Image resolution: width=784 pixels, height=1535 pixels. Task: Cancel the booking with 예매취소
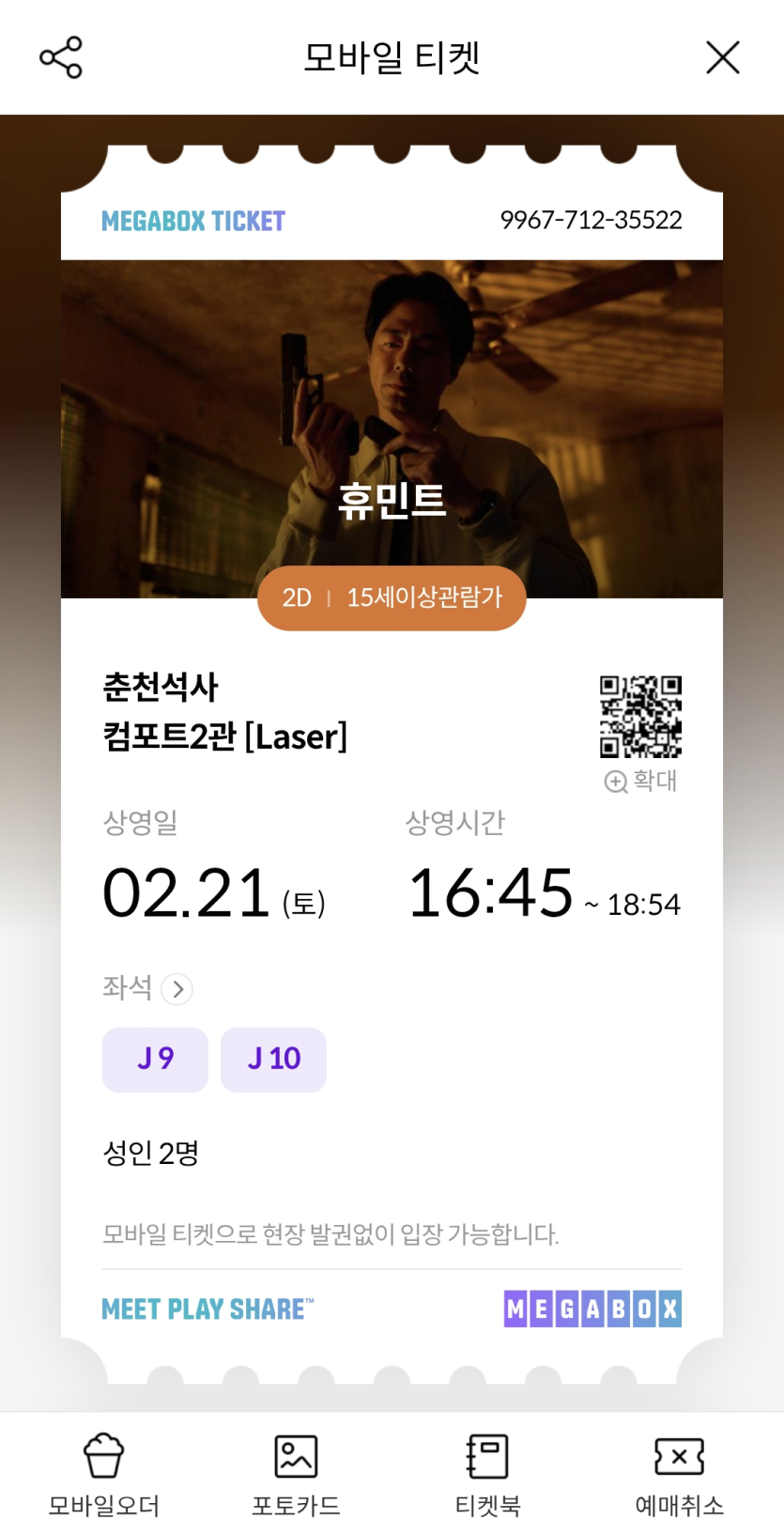(x=679, y=1475)
